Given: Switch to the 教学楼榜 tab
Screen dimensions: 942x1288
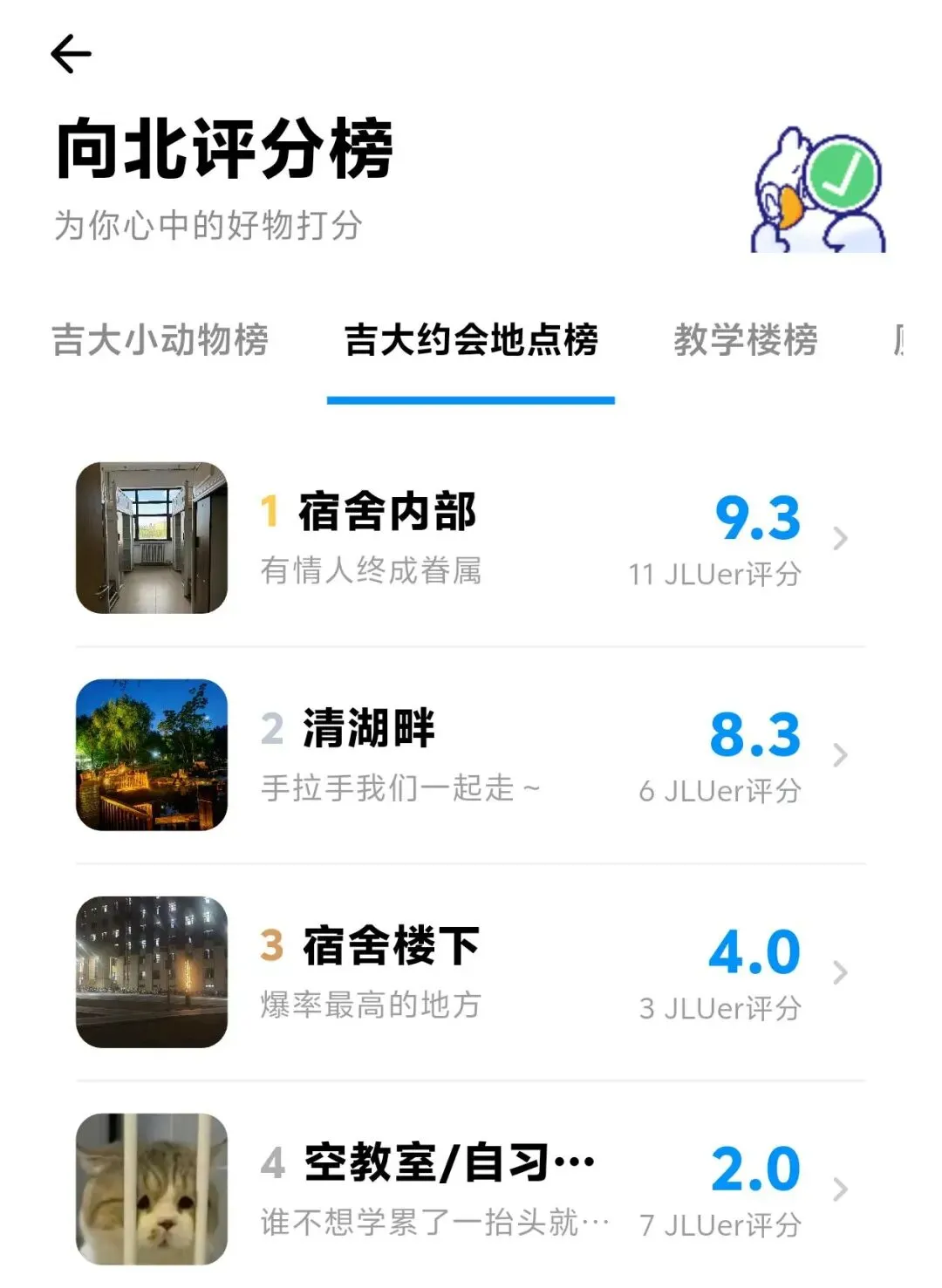Looking at the screenshot, I should coord(746,339).
